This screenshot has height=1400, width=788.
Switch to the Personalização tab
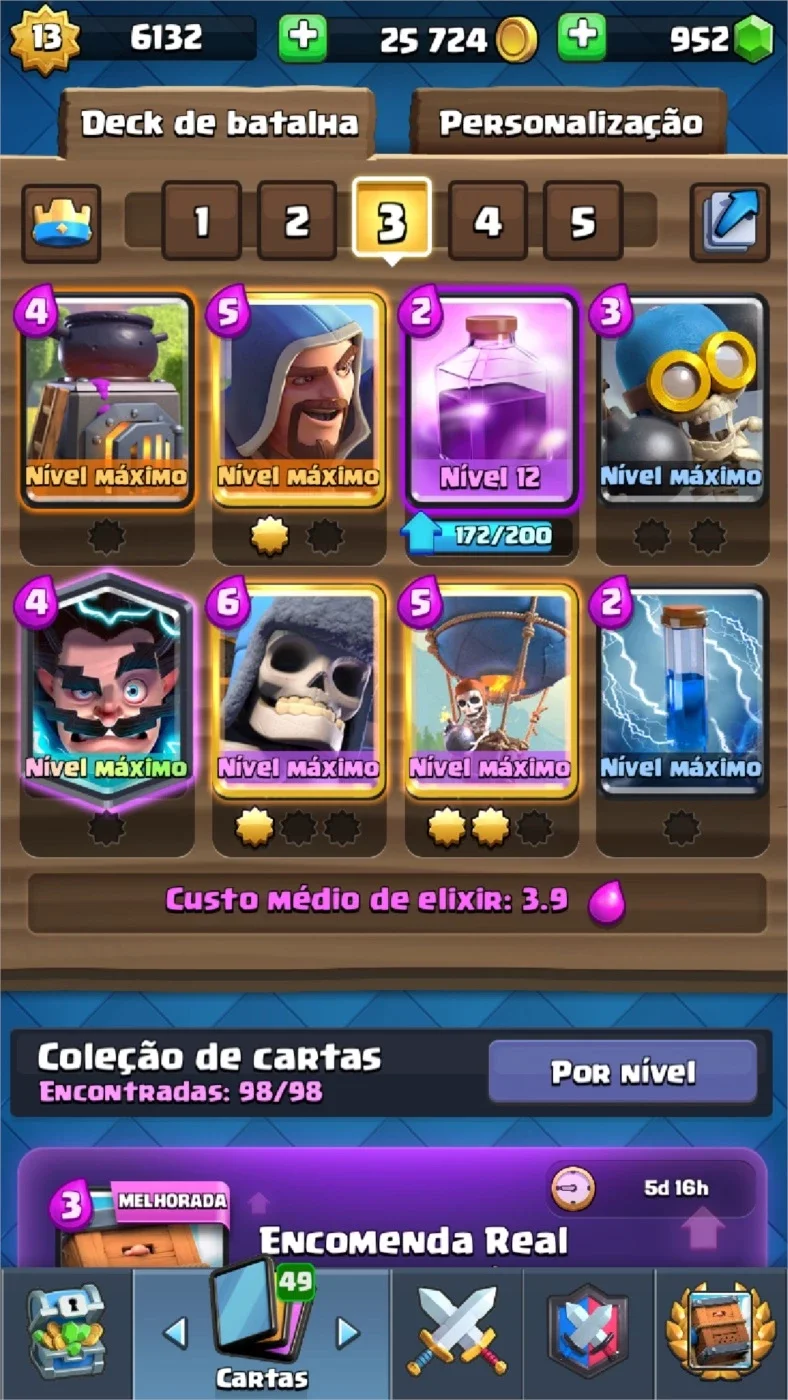[x=570, y=122]
